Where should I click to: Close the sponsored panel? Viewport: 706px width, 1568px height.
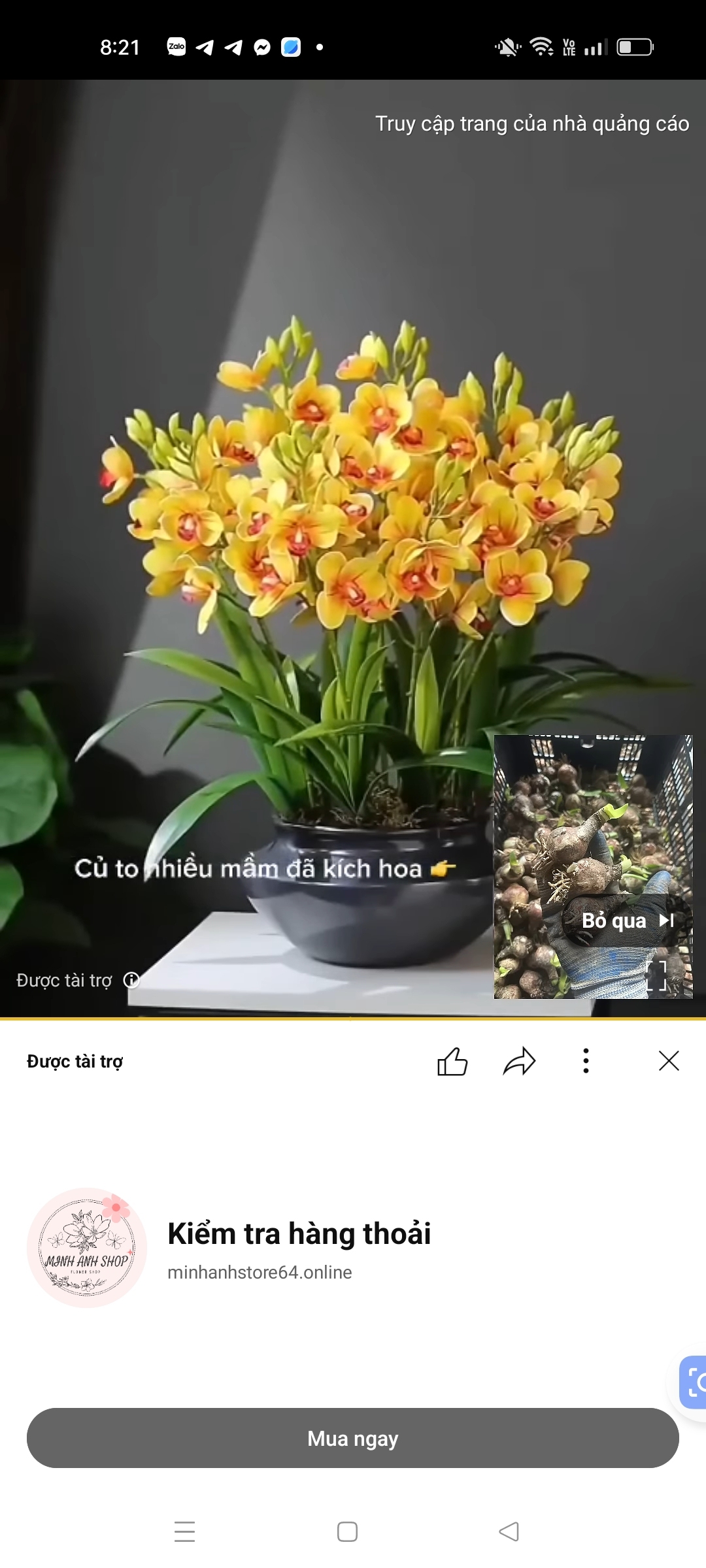[669, 1061]
